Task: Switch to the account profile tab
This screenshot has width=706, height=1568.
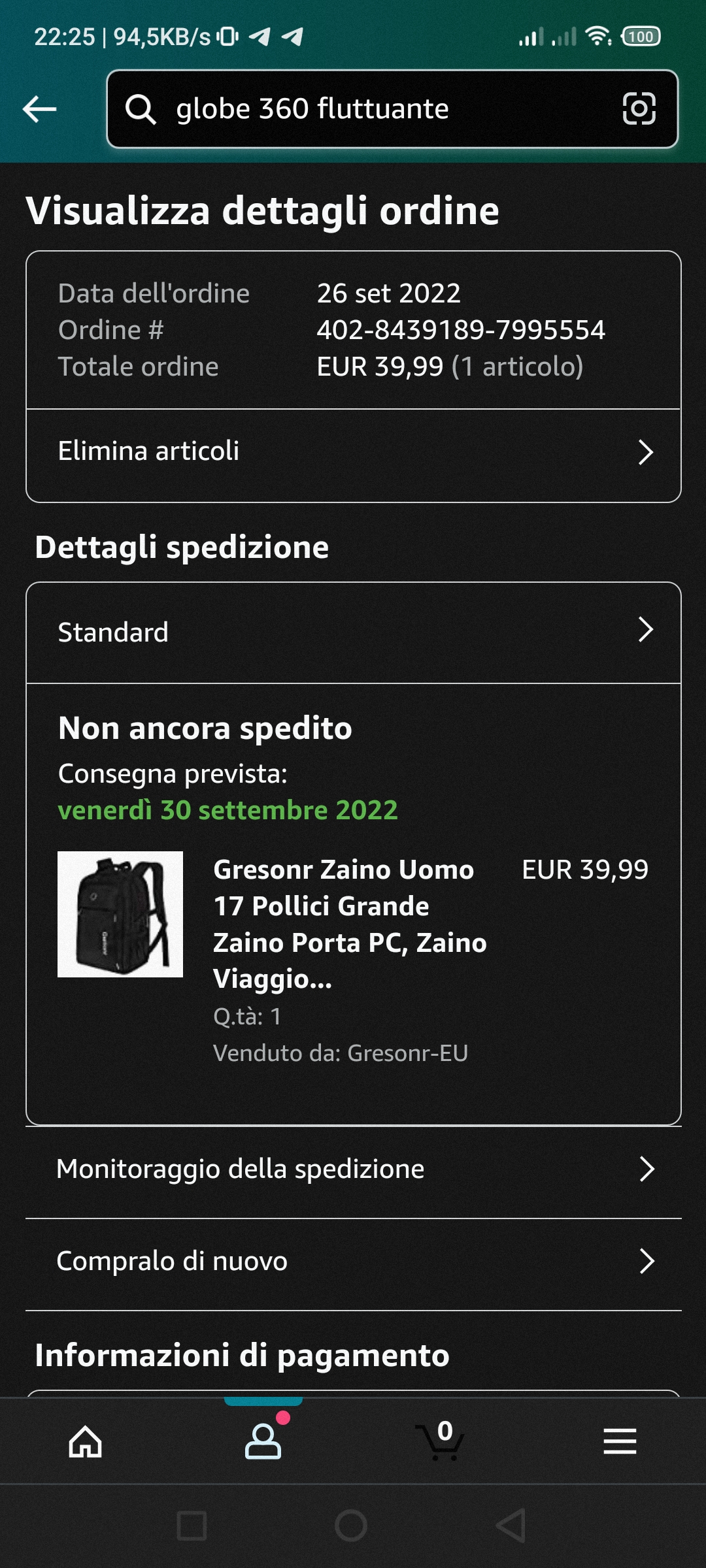Action: (263, 1441)
